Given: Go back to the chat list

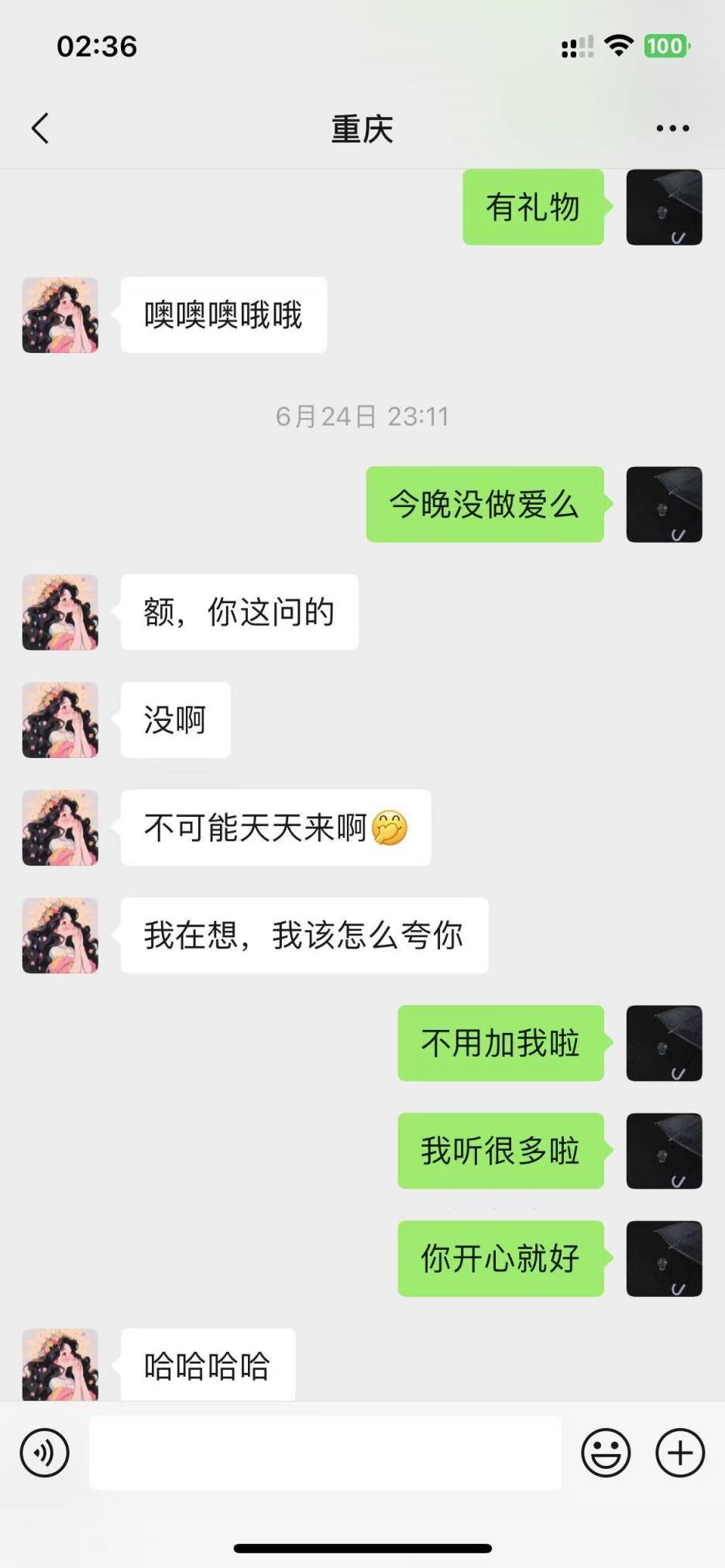Looking at the screenshot, I should pos(40,129).
